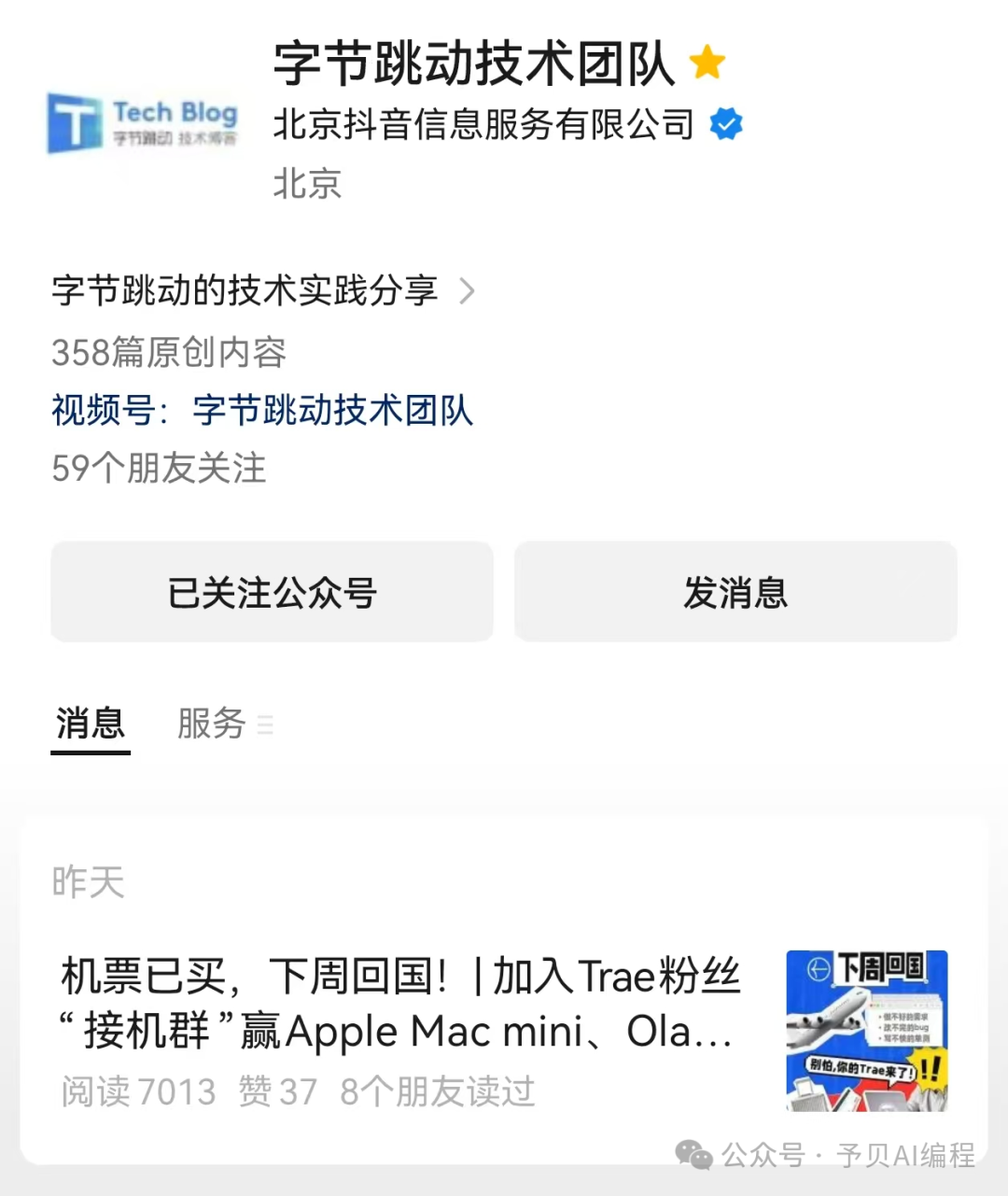Switch to the 服务 tab
The width and height of the screenshot is (1008, 1196).
213,724
